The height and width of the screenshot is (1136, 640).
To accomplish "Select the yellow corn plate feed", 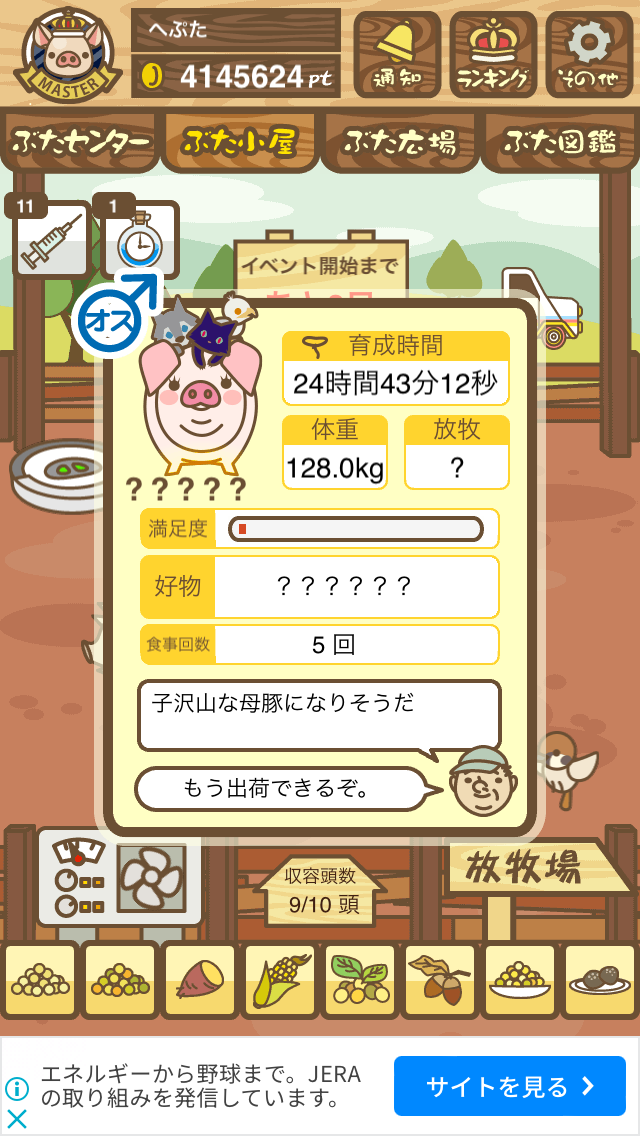I will (x=519, y=980).
